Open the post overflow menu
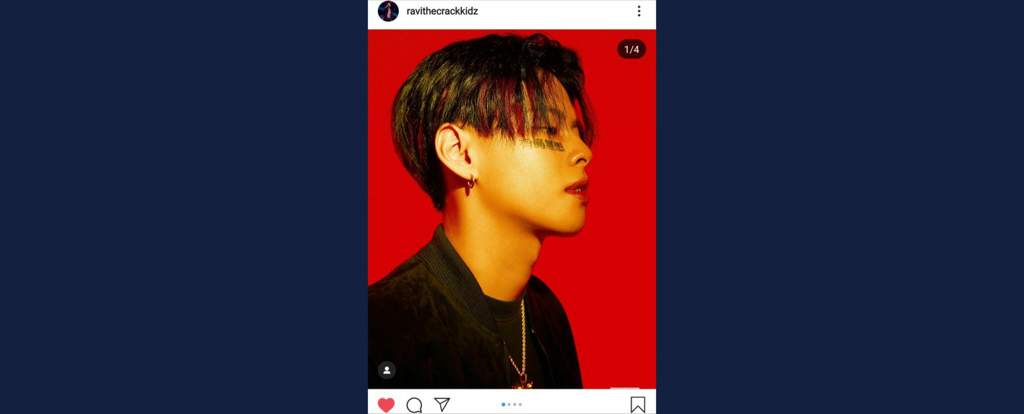Viewport: 1024px width, 414px height. click(x=639, y=11)
